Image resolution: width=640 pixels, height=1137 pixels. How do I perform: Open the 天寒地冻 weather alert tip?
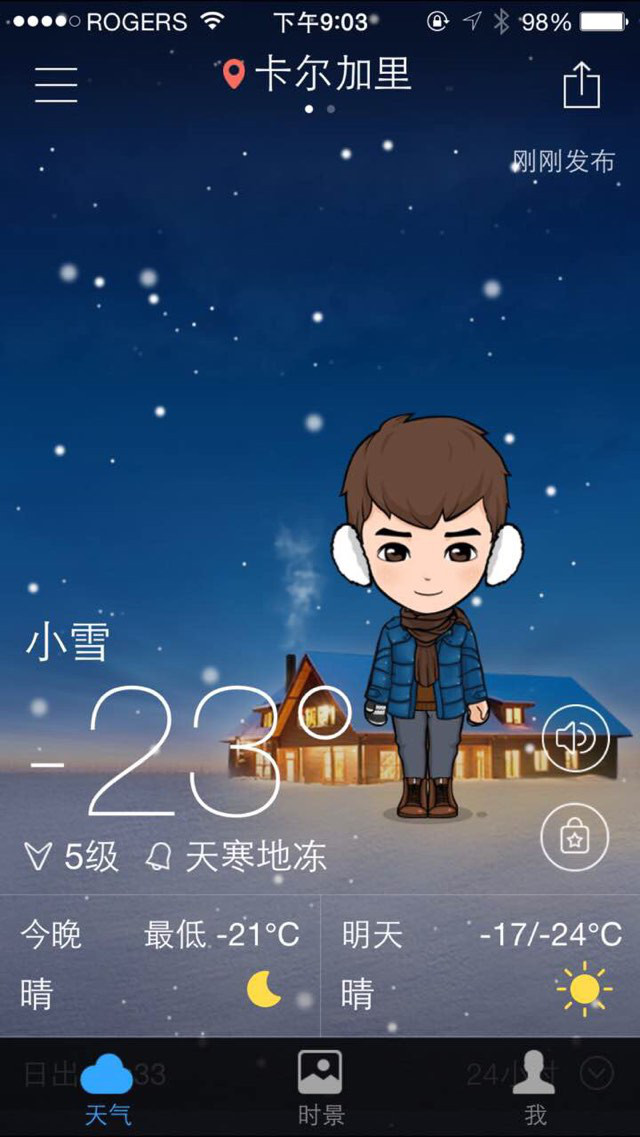238,856
